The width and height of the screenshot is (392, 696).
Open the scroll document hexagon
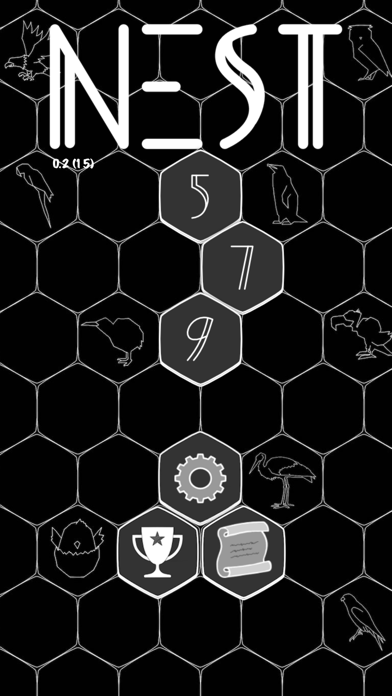(x=243, y=552)
